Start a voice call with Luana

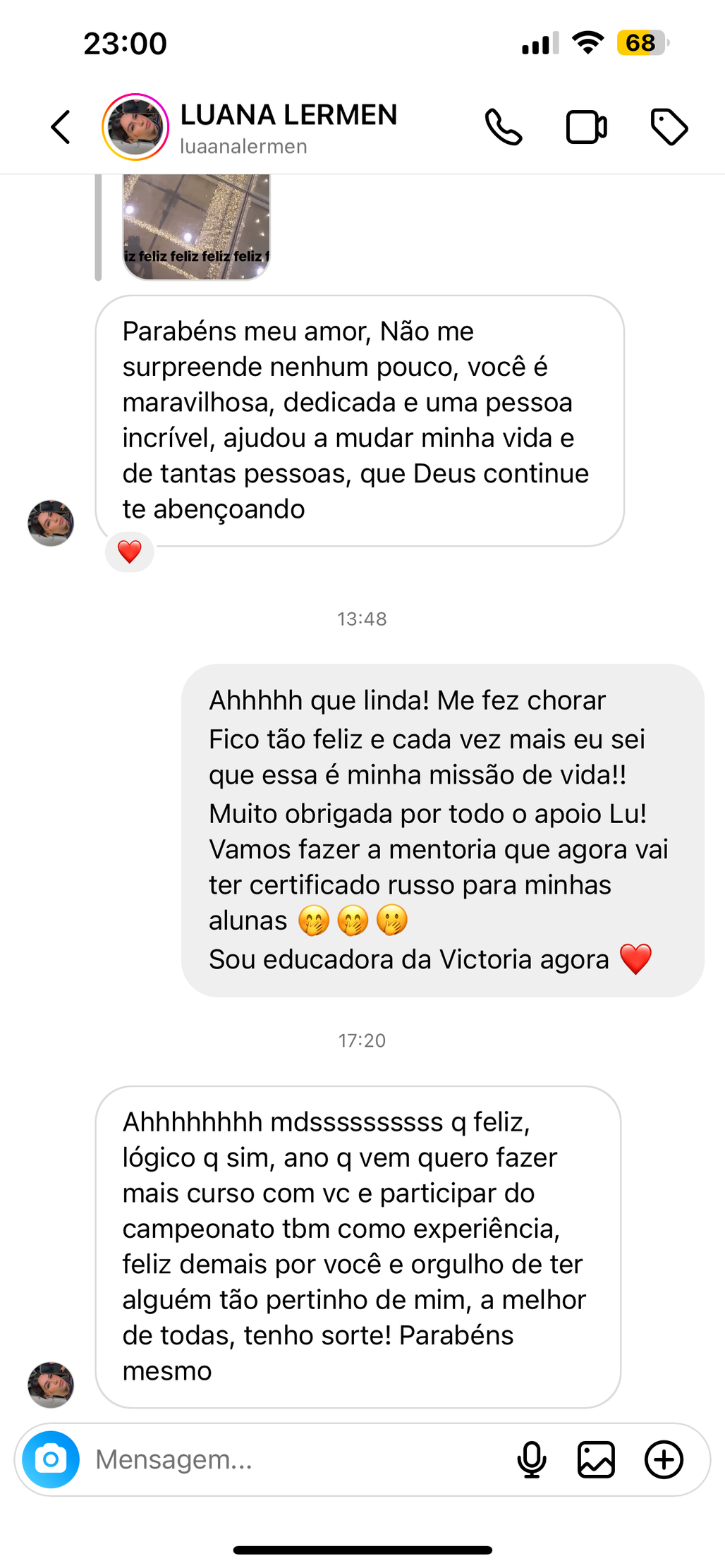pyautogui.click(x=504, y=128)
